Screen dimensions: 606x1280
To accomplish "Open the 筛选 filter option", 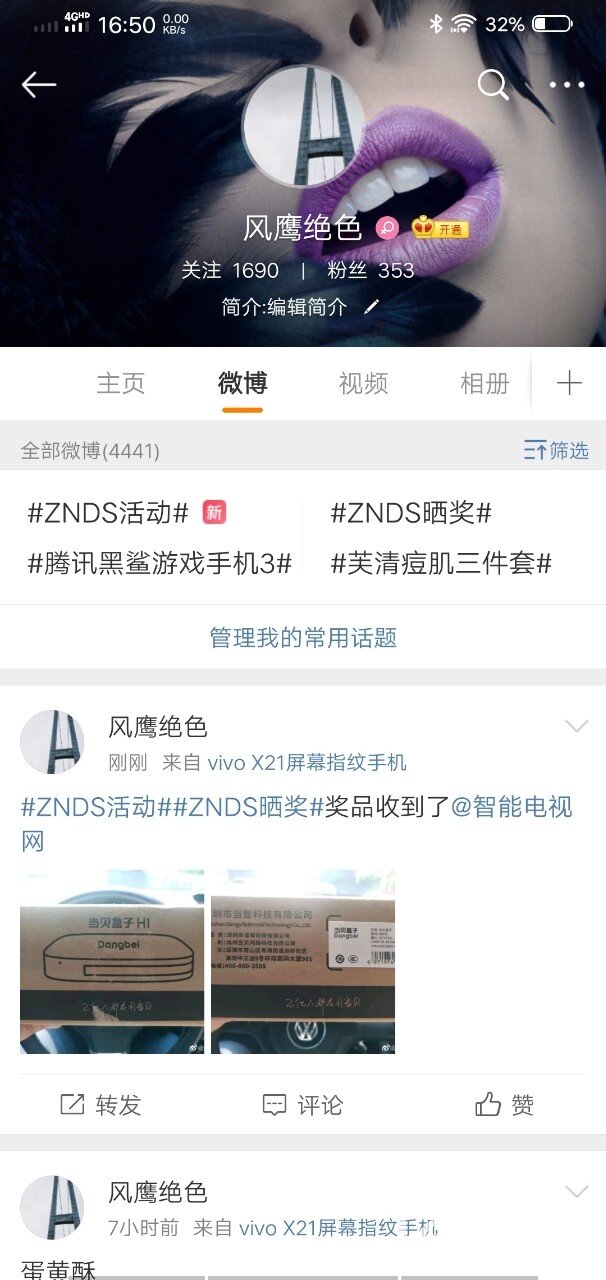I will 556,451.
